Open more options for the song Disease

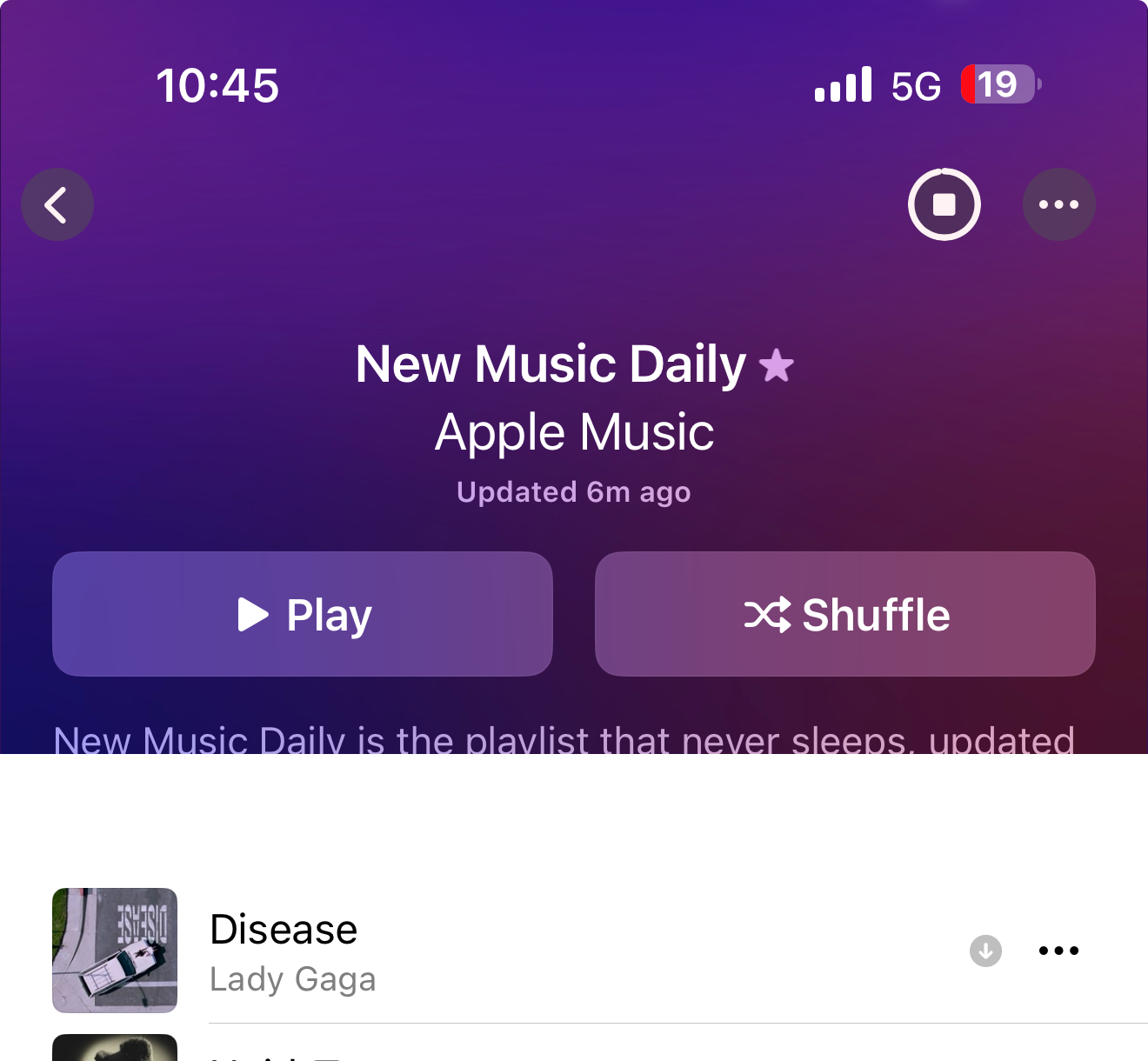pos(1058,951)
